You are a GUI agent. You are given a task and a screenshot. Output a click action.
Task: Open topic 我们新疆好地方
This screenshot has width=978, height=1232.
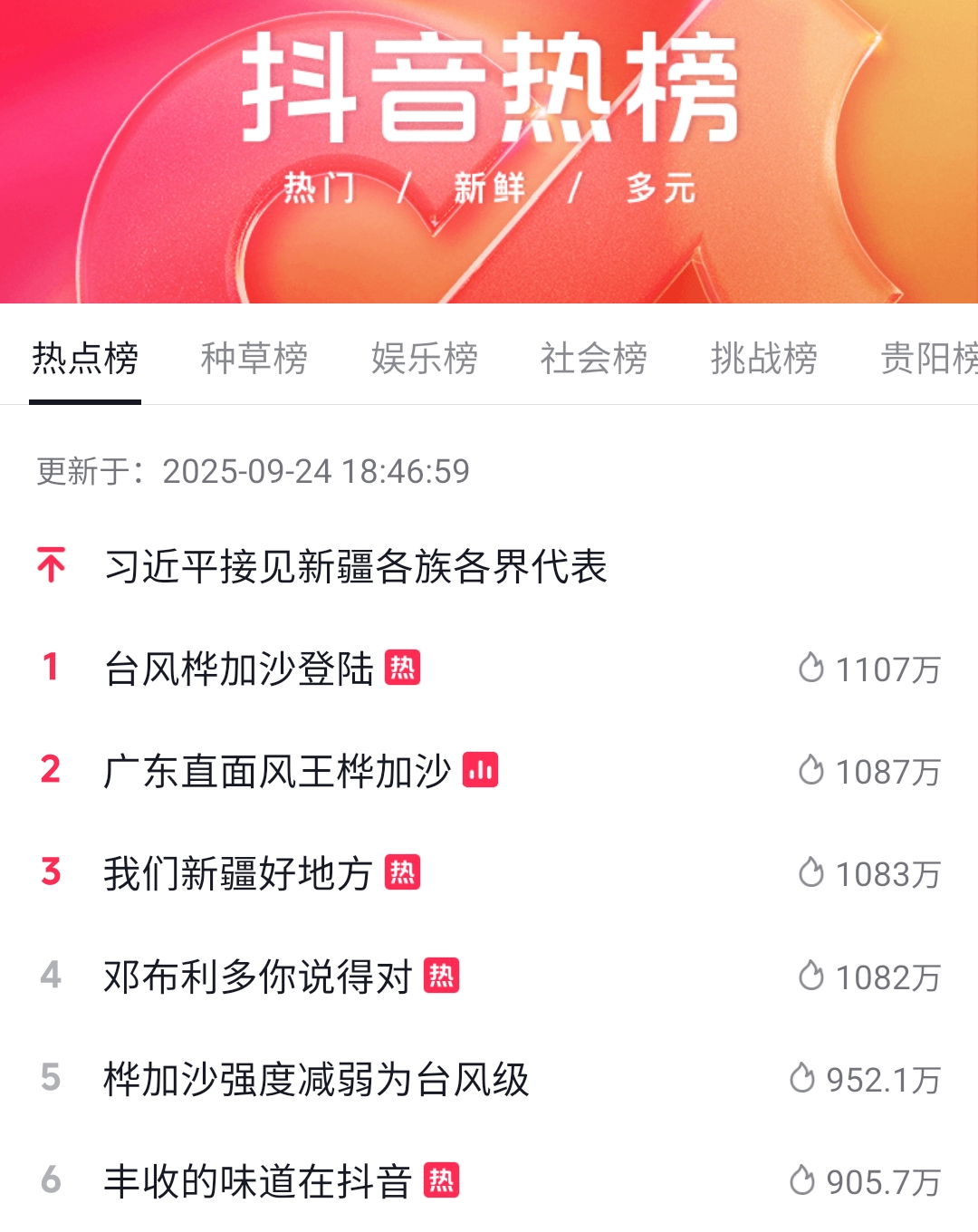[x=238, y=874]
